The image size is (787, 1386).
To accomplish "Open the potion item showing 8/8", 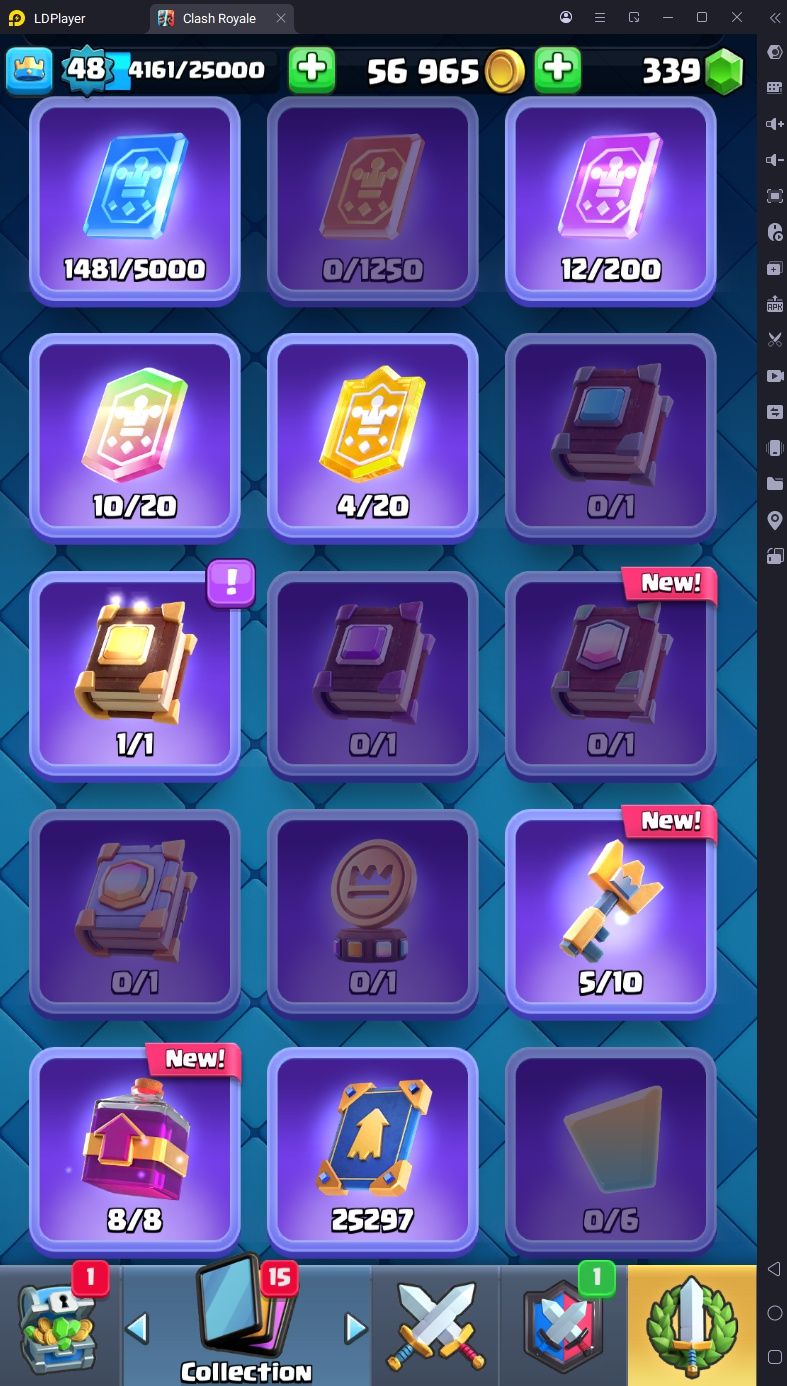I will point(135,1150).
